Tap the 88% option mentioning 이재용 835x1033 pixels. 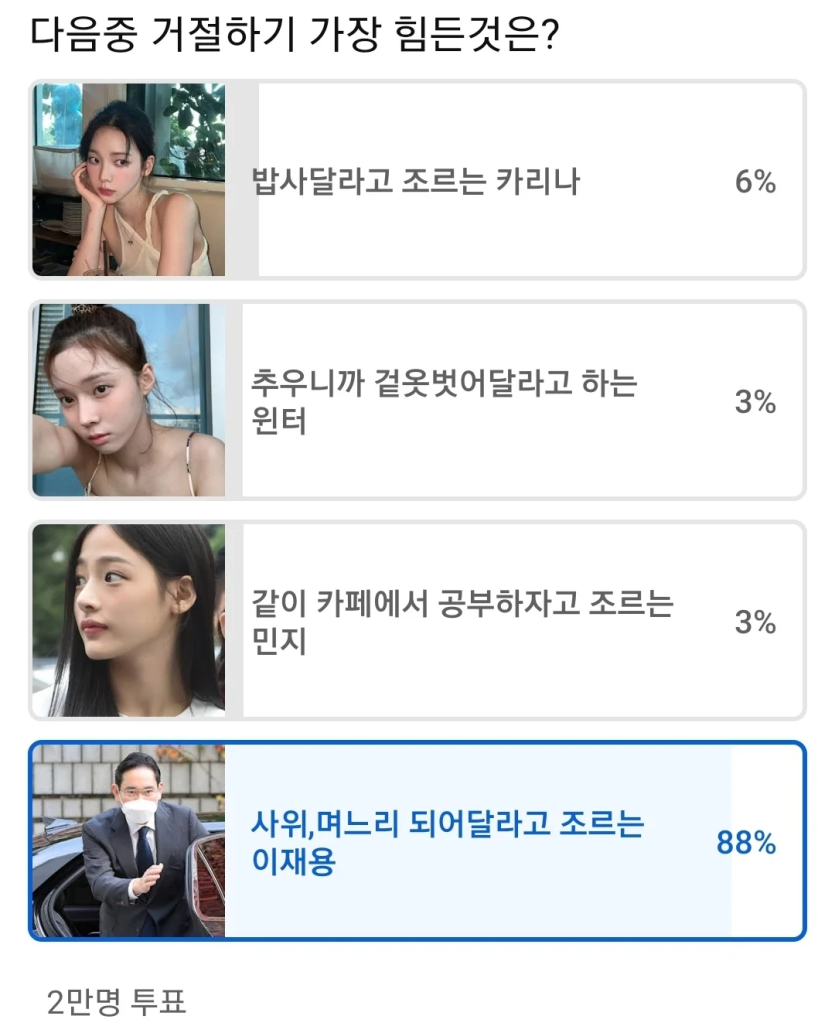point(447,842)
